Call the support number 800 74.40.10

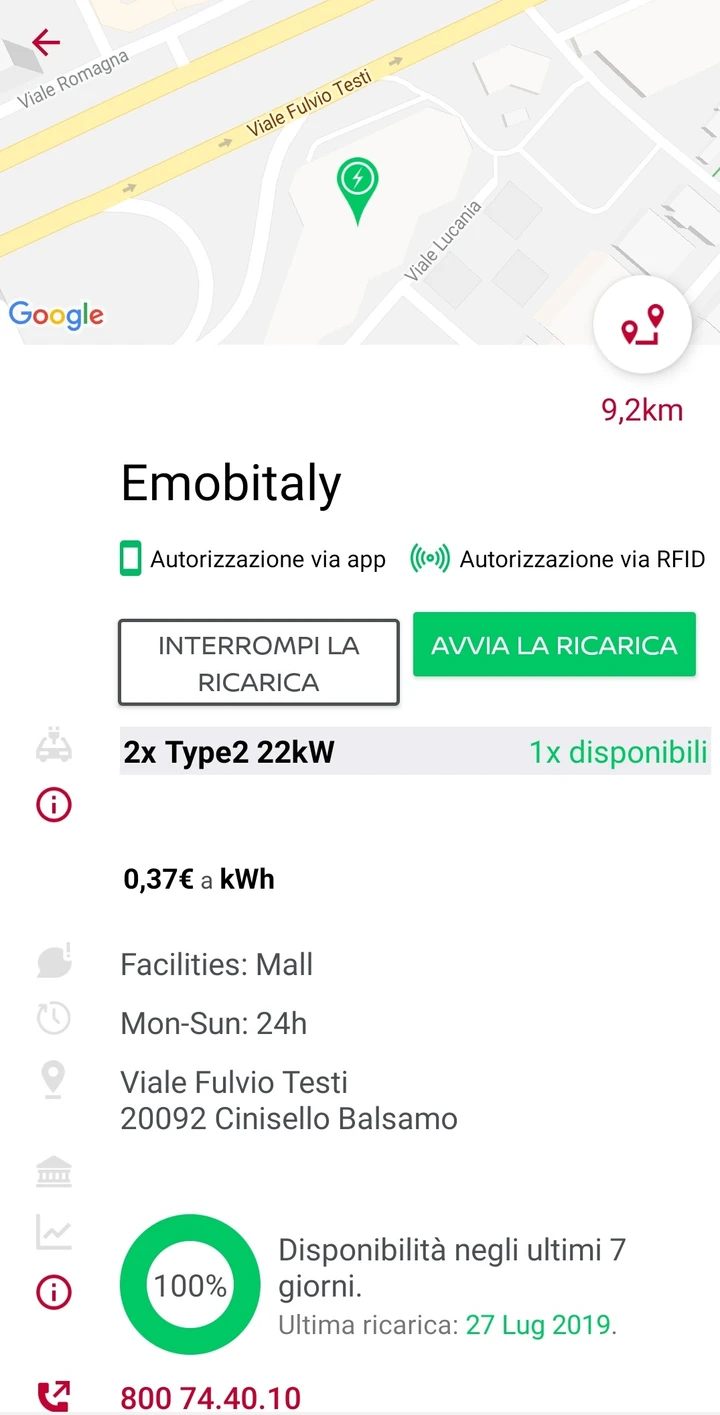(210, 1397)
